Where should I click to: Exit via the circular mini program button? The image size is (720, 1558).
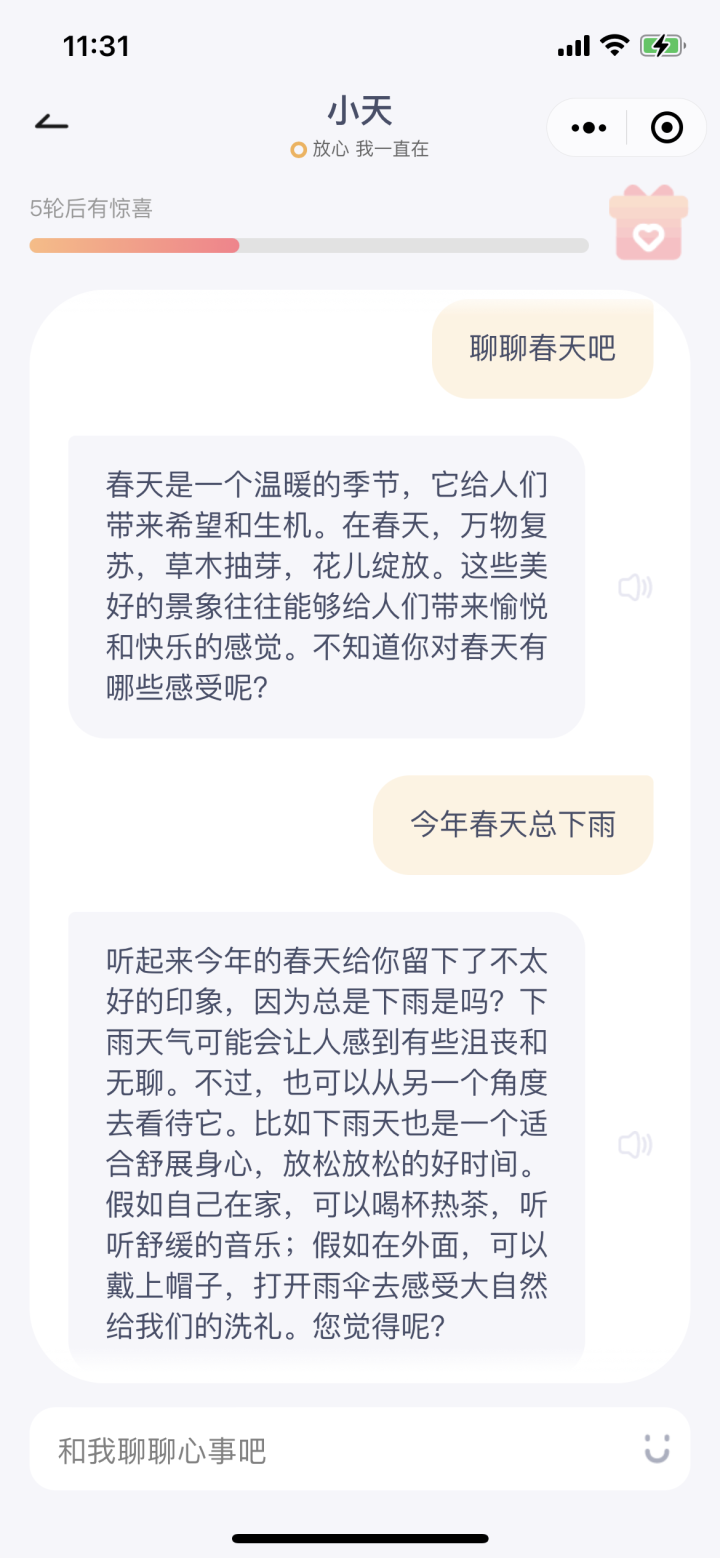click(668, 128)
